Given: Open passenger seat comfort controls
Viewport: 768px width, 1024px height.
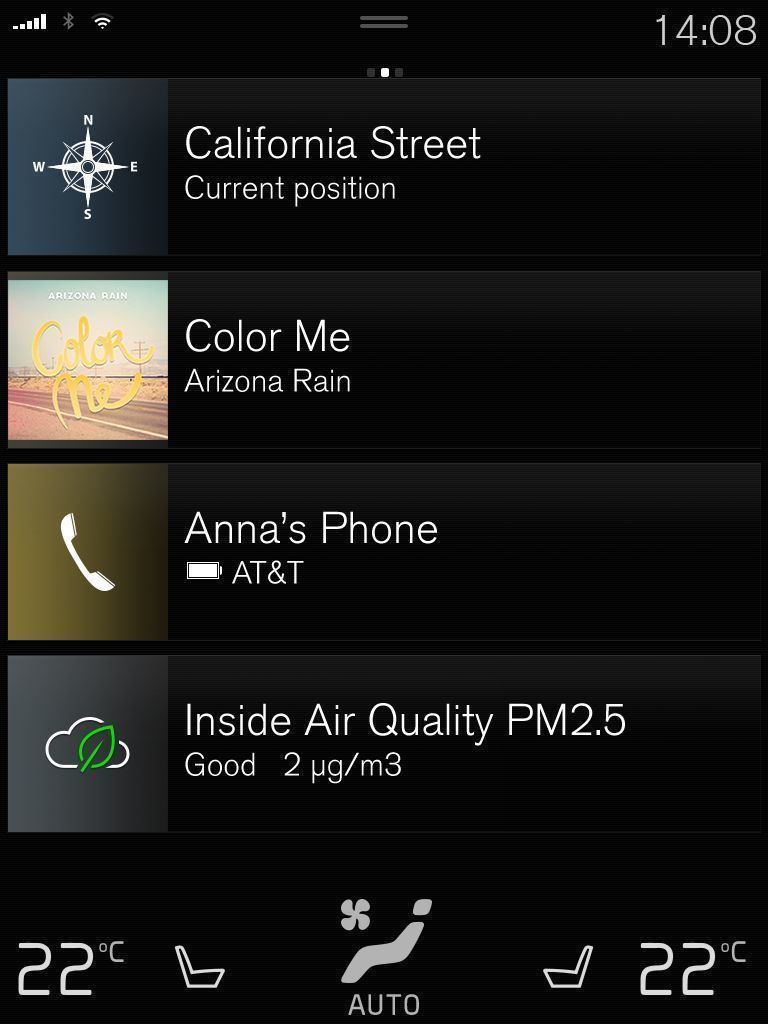Looking at the screenshot, I should (568, 967).
